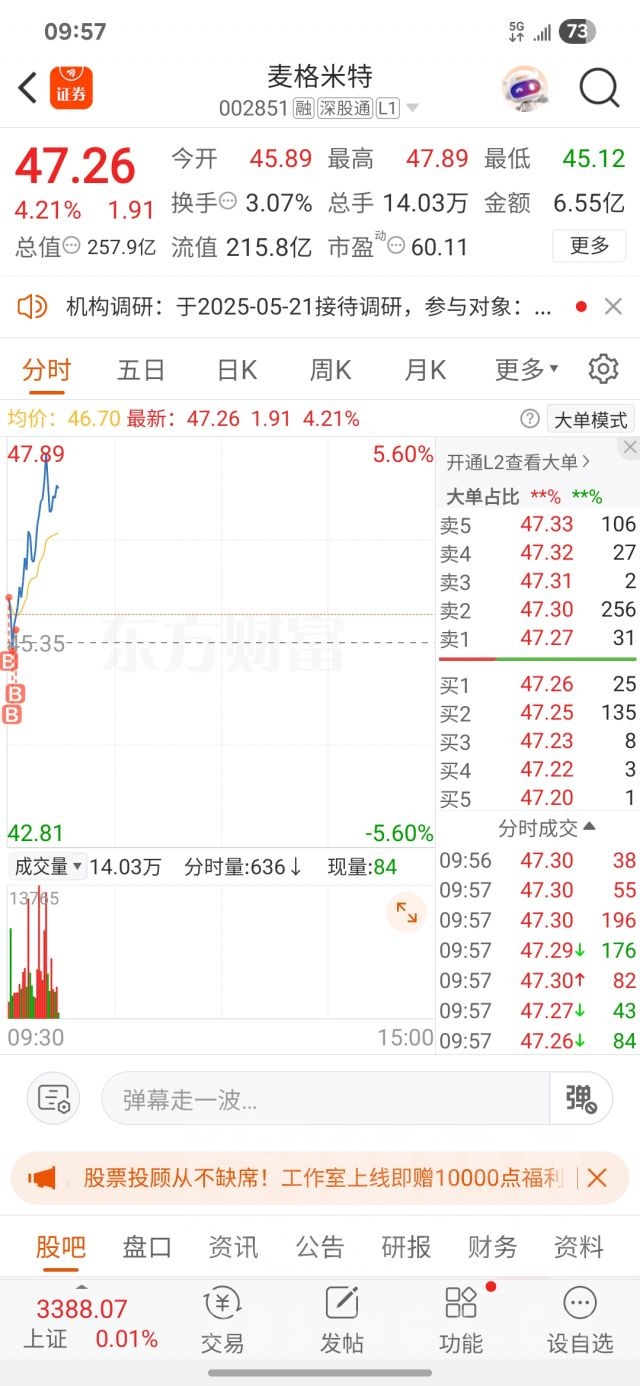Open the 交易 bottom item
Viewport: 640px width, 1386px height.
[222, 1320]
